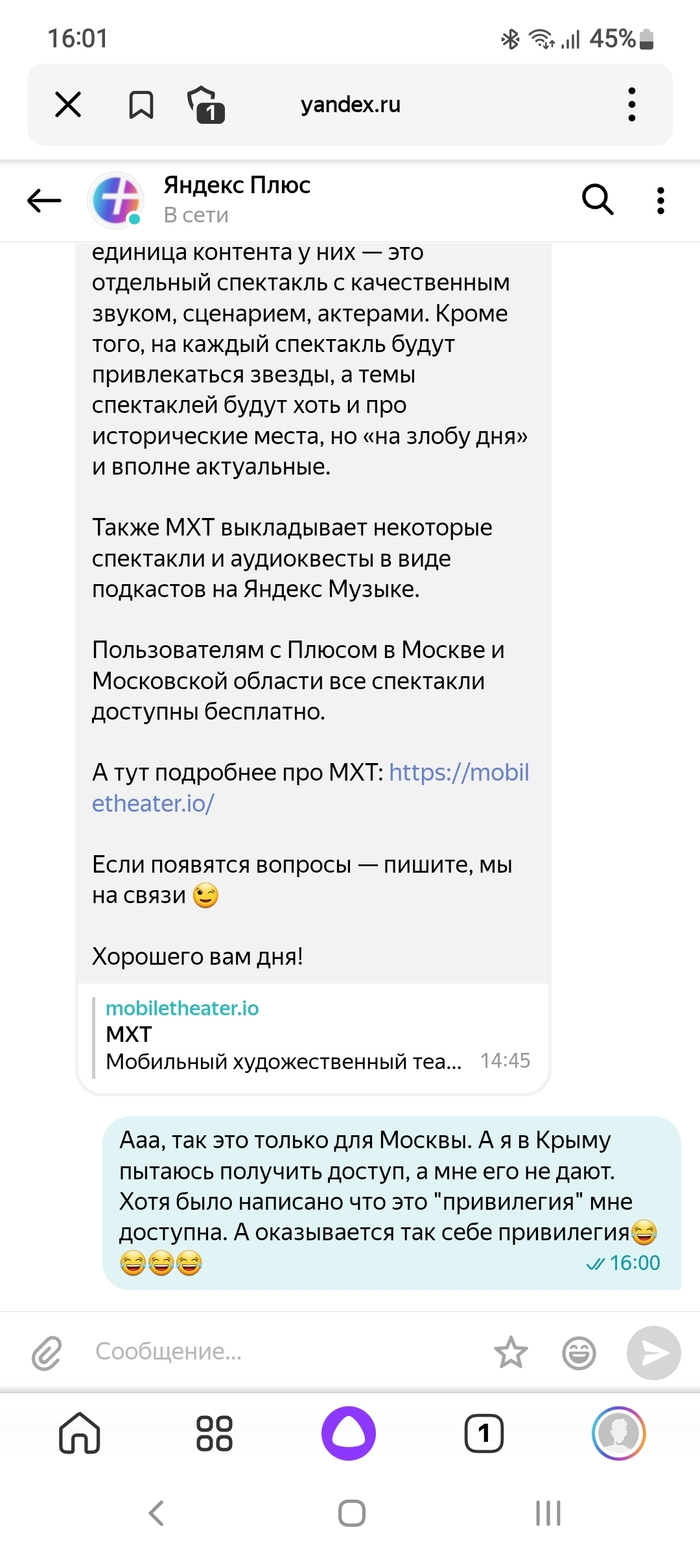Open browser overflow menu beside yandex.ru

click(x=632, y=104)
